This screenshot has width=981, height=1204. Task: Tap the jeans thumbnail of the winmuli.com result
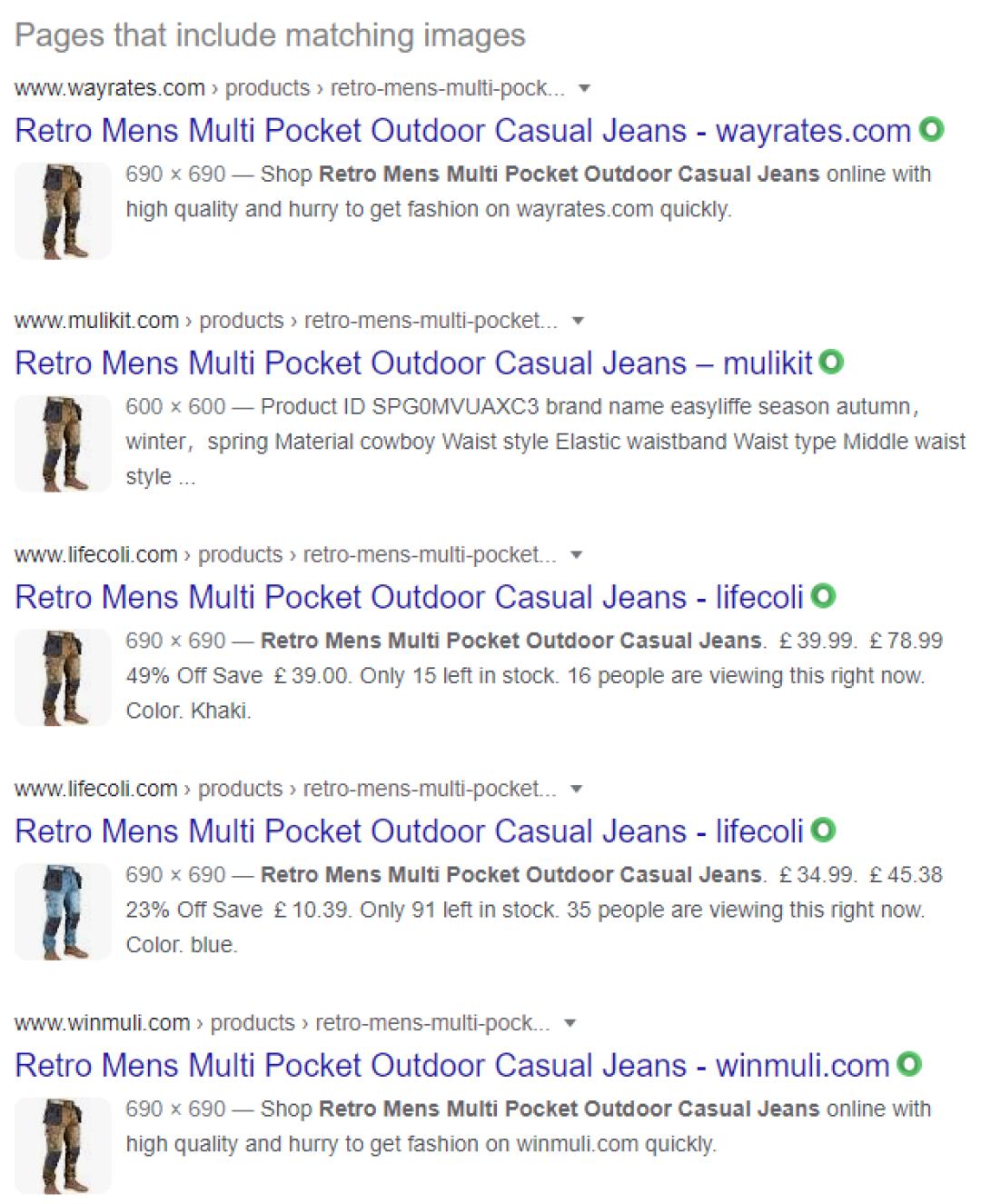[x=63, y=1146]
